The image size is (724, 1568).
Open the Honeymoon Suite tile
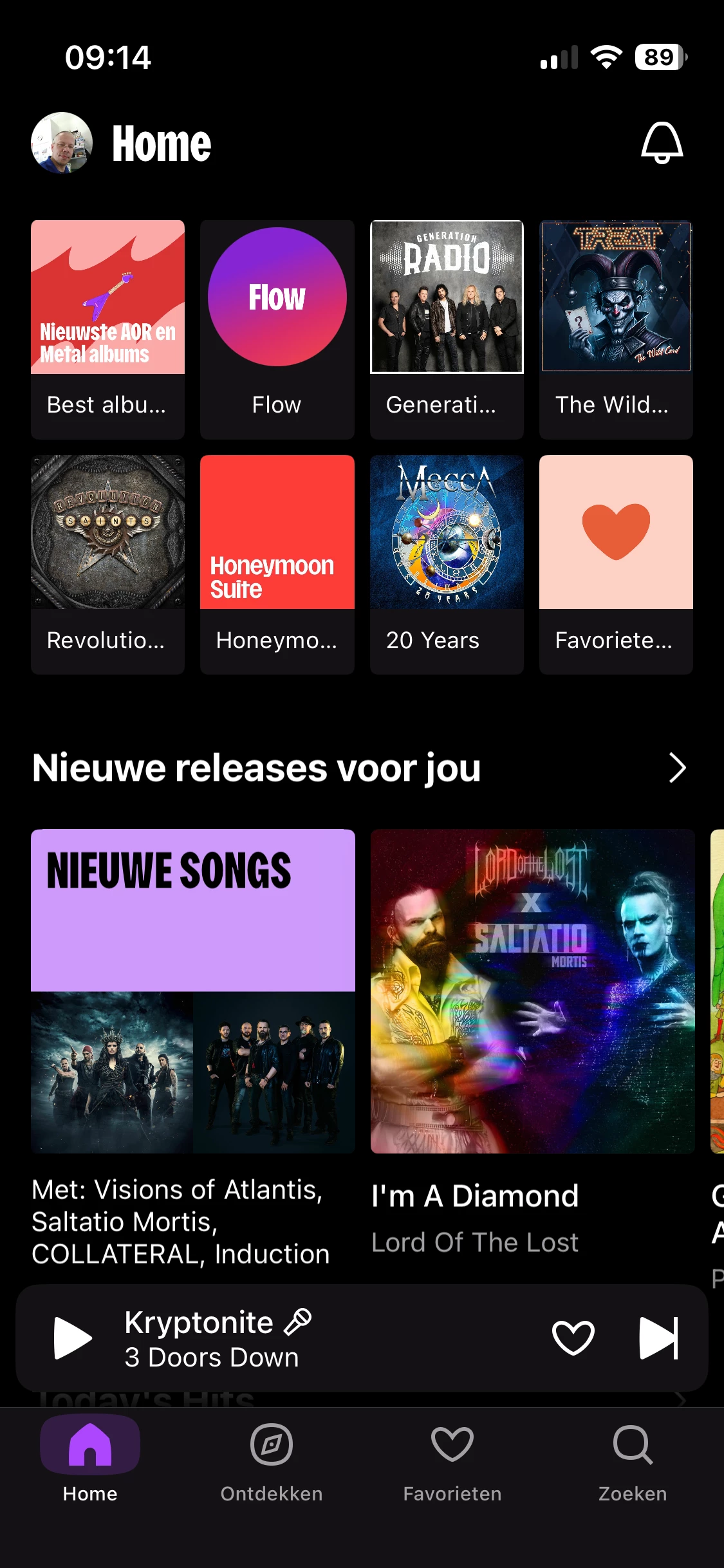(x=277, y=564)
